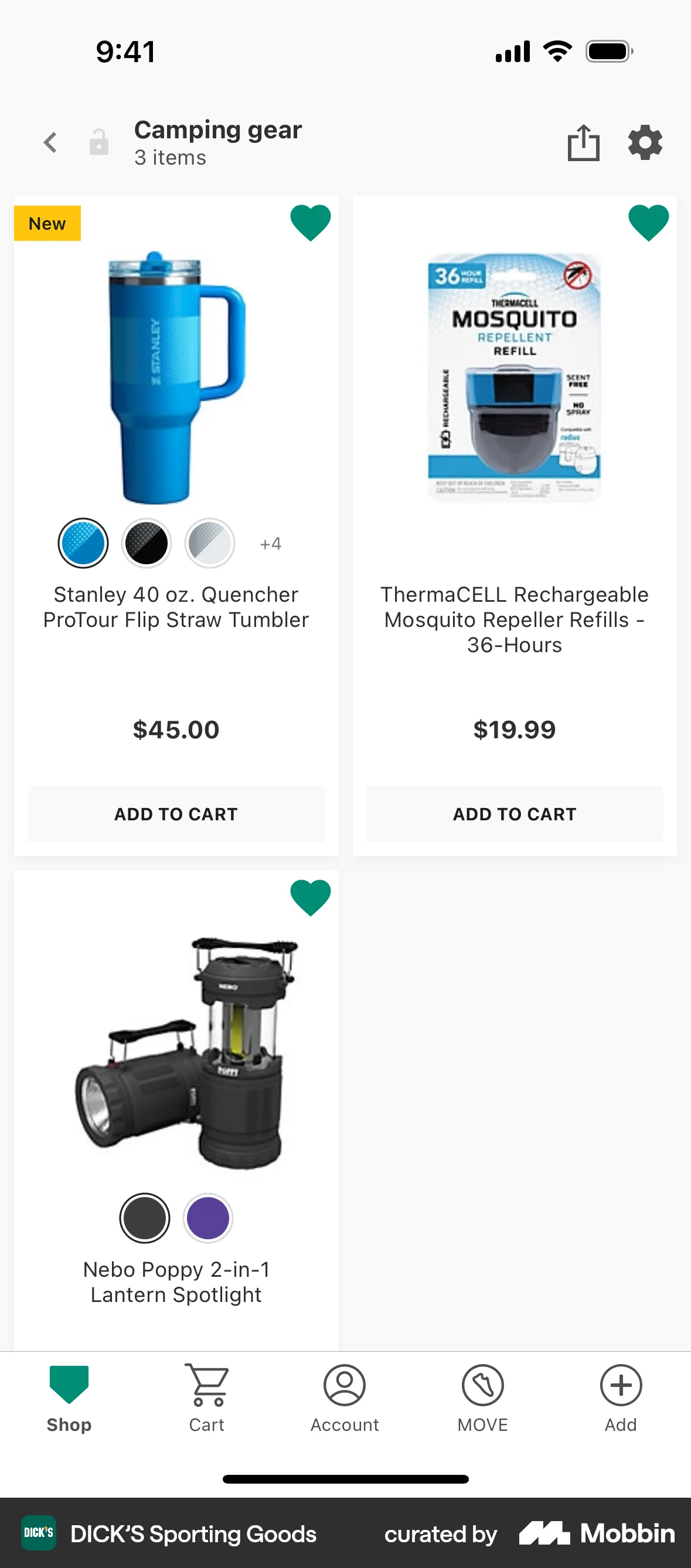Open the Nebo Poppy lantern product

click(x=176, y=1281)
